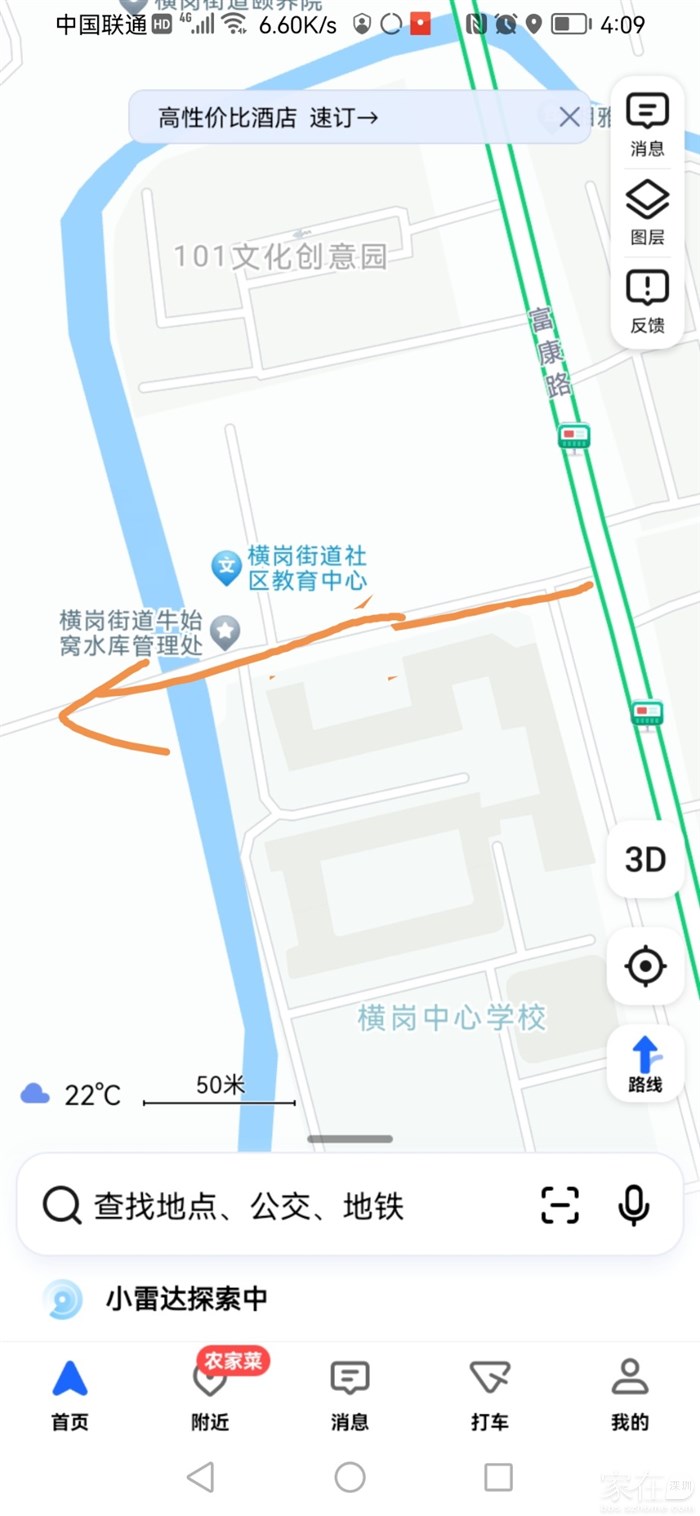Open the 高性价比酒店 速订 banner link
This screenshot has width=700, height=1516.
(x=268, y=117)
